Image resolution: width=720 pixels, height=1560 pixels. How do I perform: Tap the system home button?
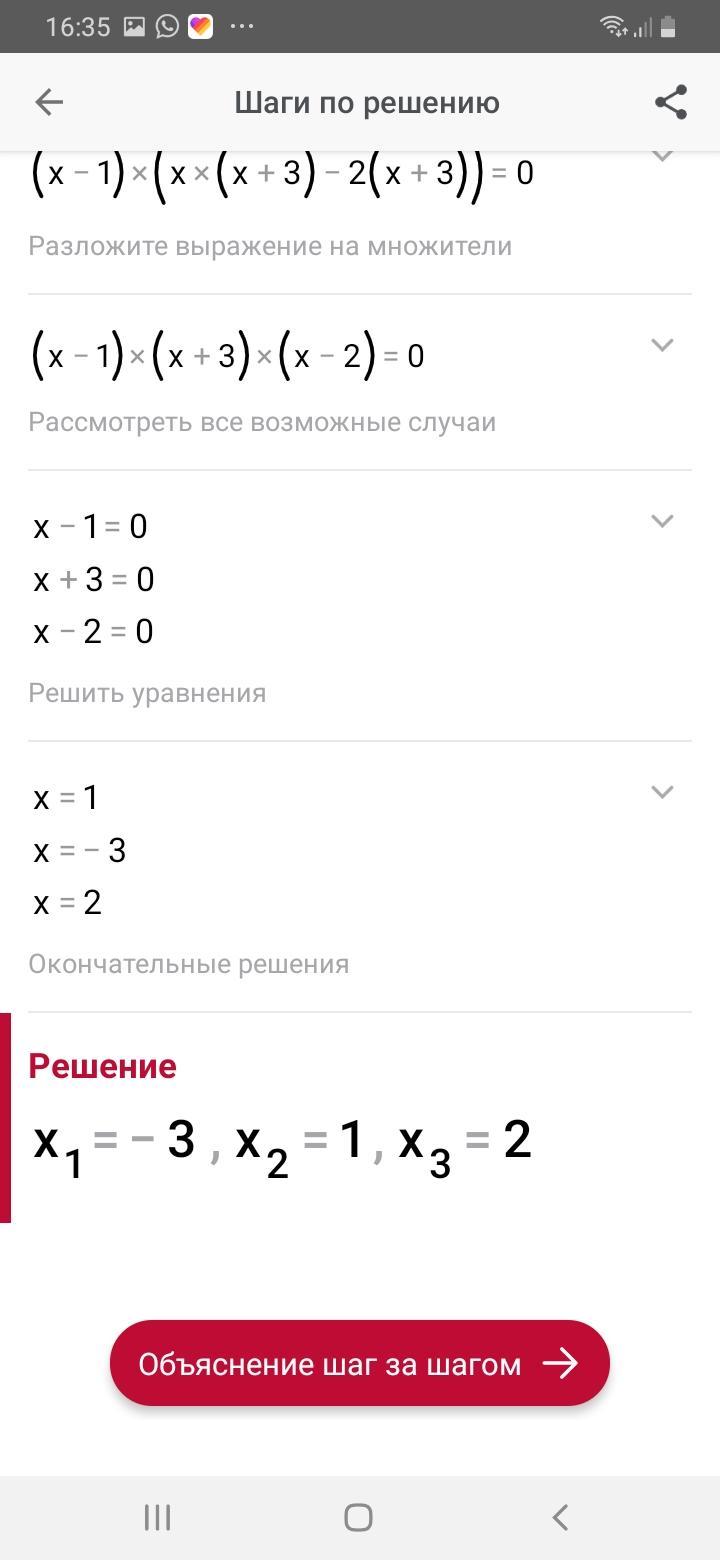coord(358,1517)
